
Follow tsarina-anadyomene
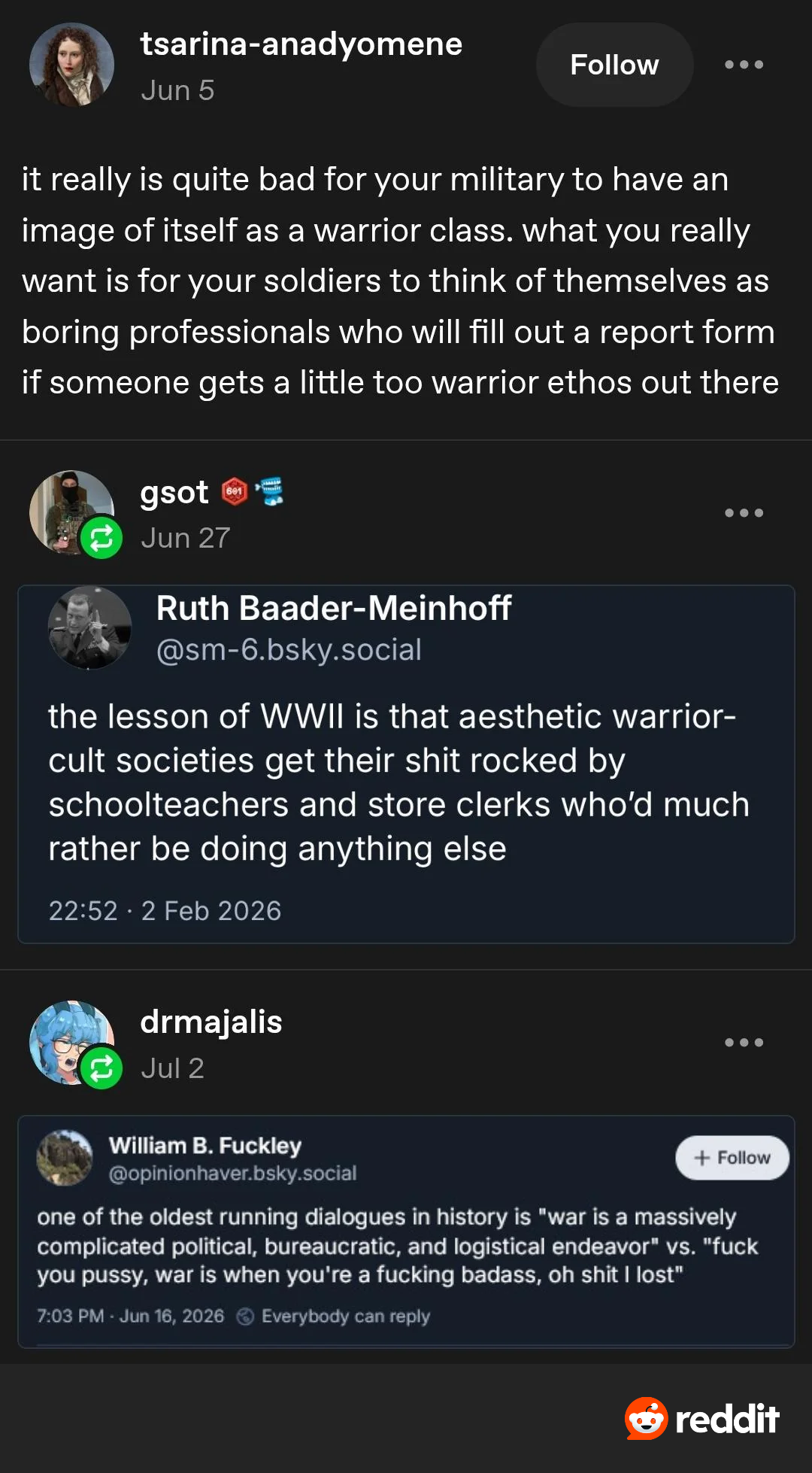(x=614, y=65)
